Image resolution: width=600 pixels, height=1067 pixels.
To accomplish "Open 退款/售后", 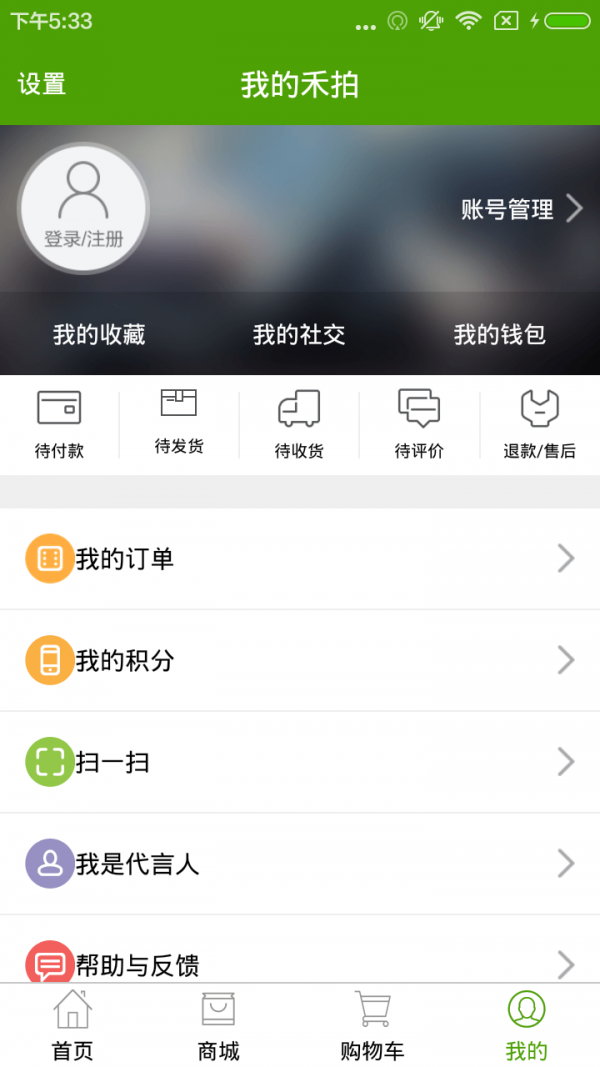I will (x=539, y=425).
